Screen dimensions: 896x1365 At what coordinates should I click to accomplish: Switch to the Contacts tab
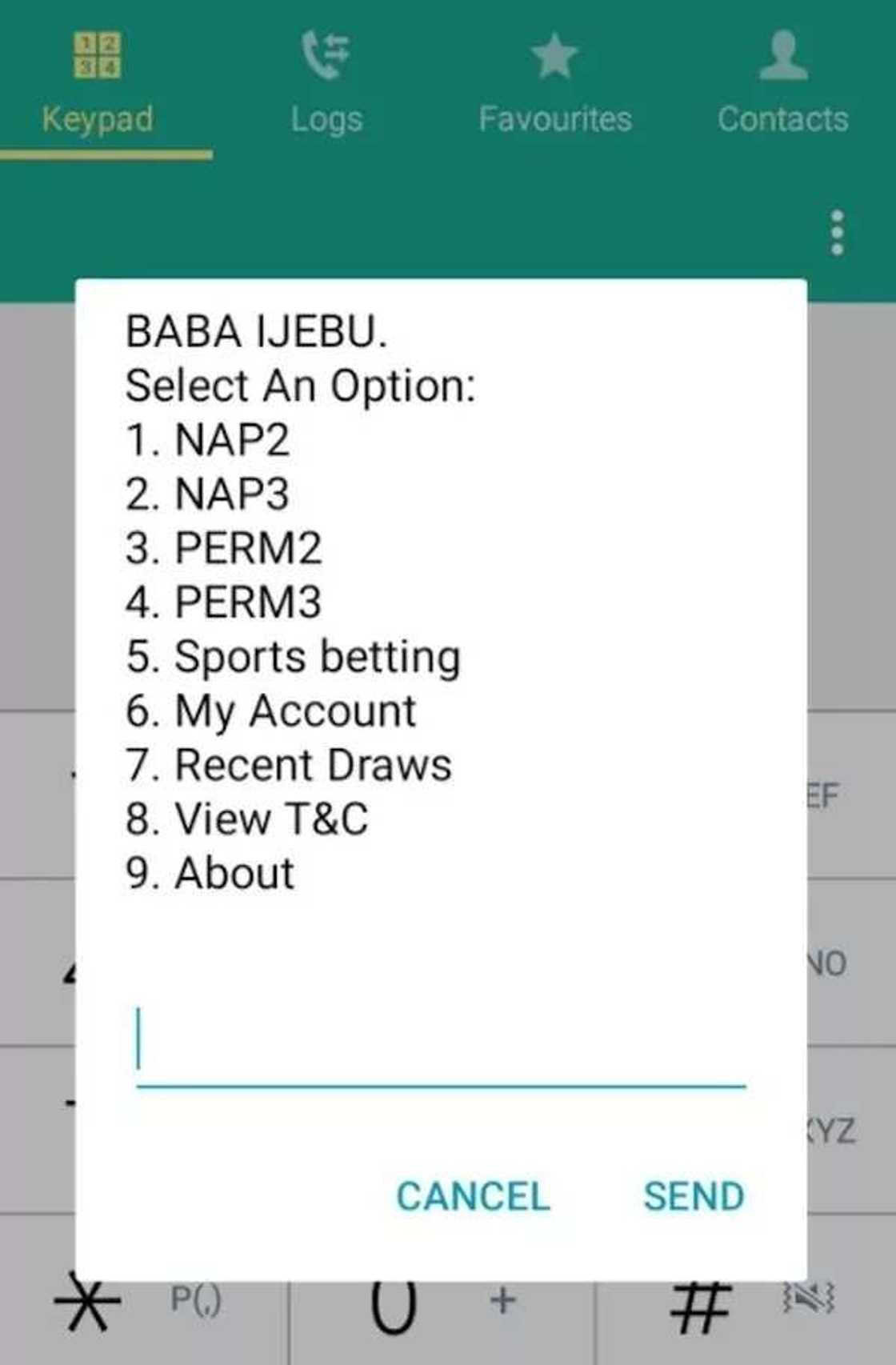782,118
